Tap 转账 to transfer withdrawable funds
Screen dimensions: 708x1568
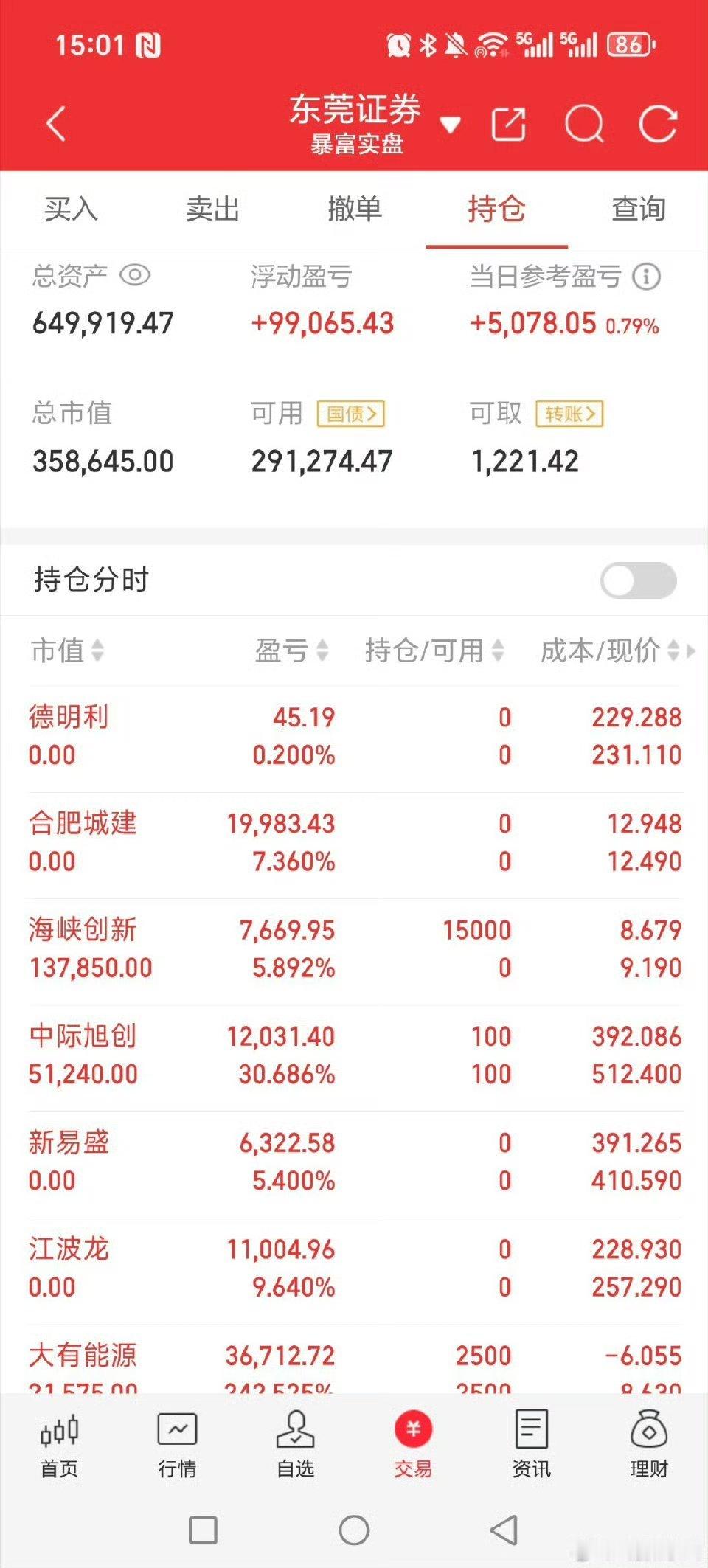[x=570, y=414]
